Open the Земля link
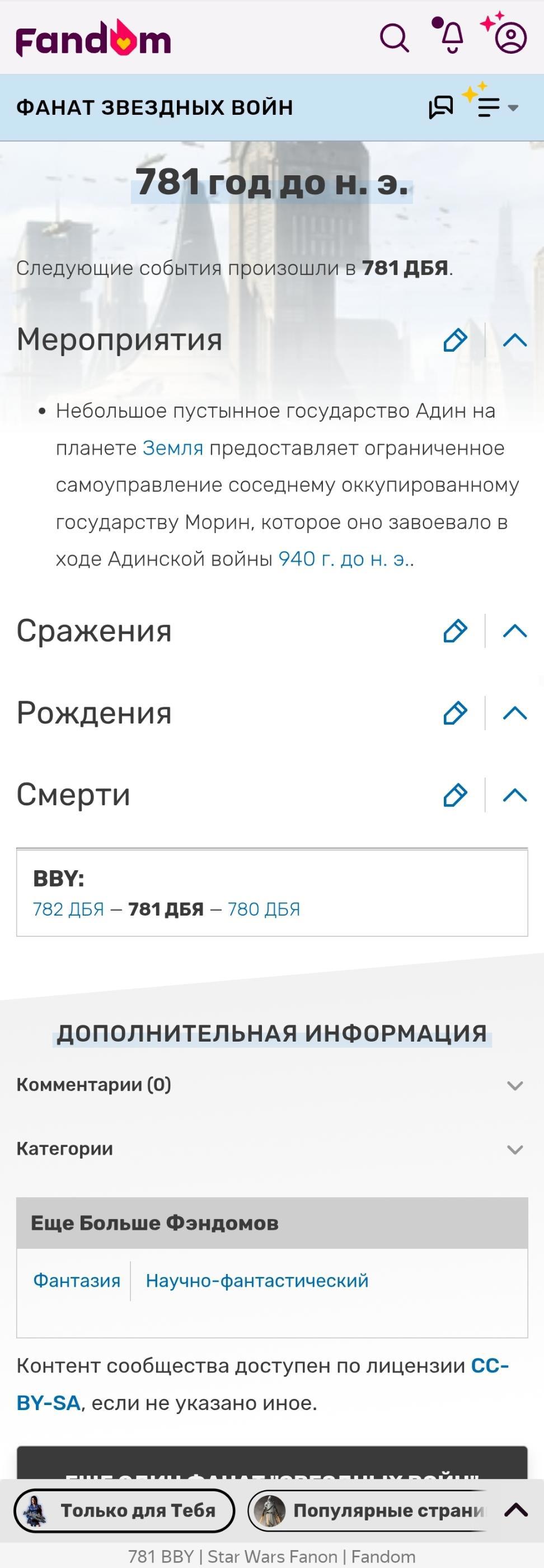Image resolution: width=544 pixels, height=1568 pixels. 173,448
